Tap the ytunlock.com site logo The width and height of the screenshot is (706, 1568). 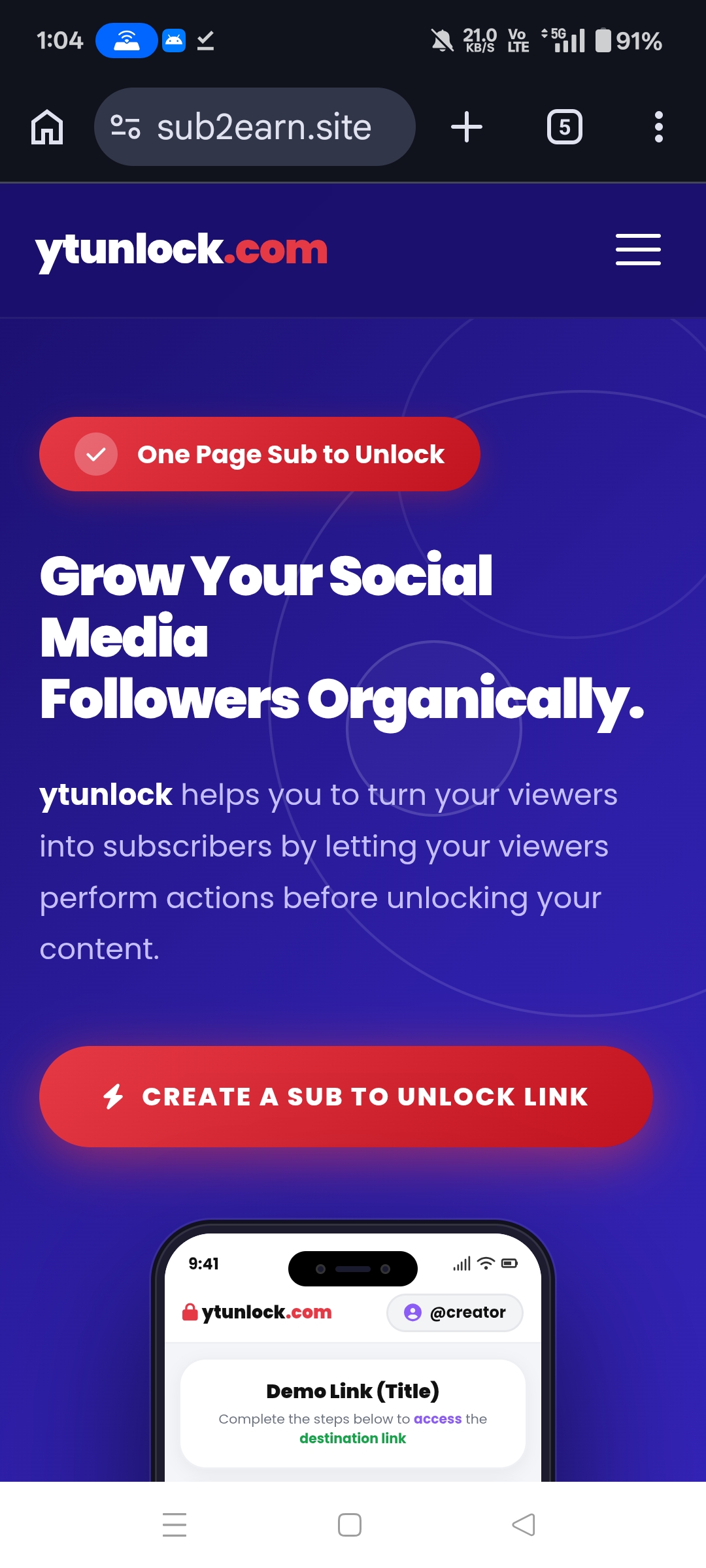tap(182, 251)
